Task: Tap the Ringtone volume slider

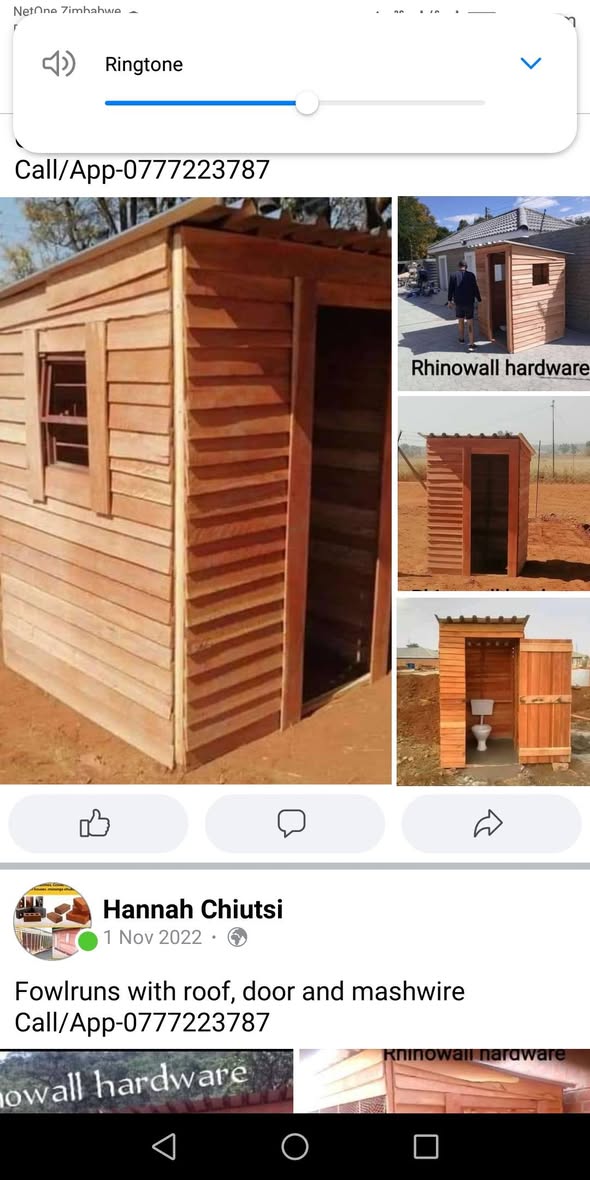Action: point(294,103)
